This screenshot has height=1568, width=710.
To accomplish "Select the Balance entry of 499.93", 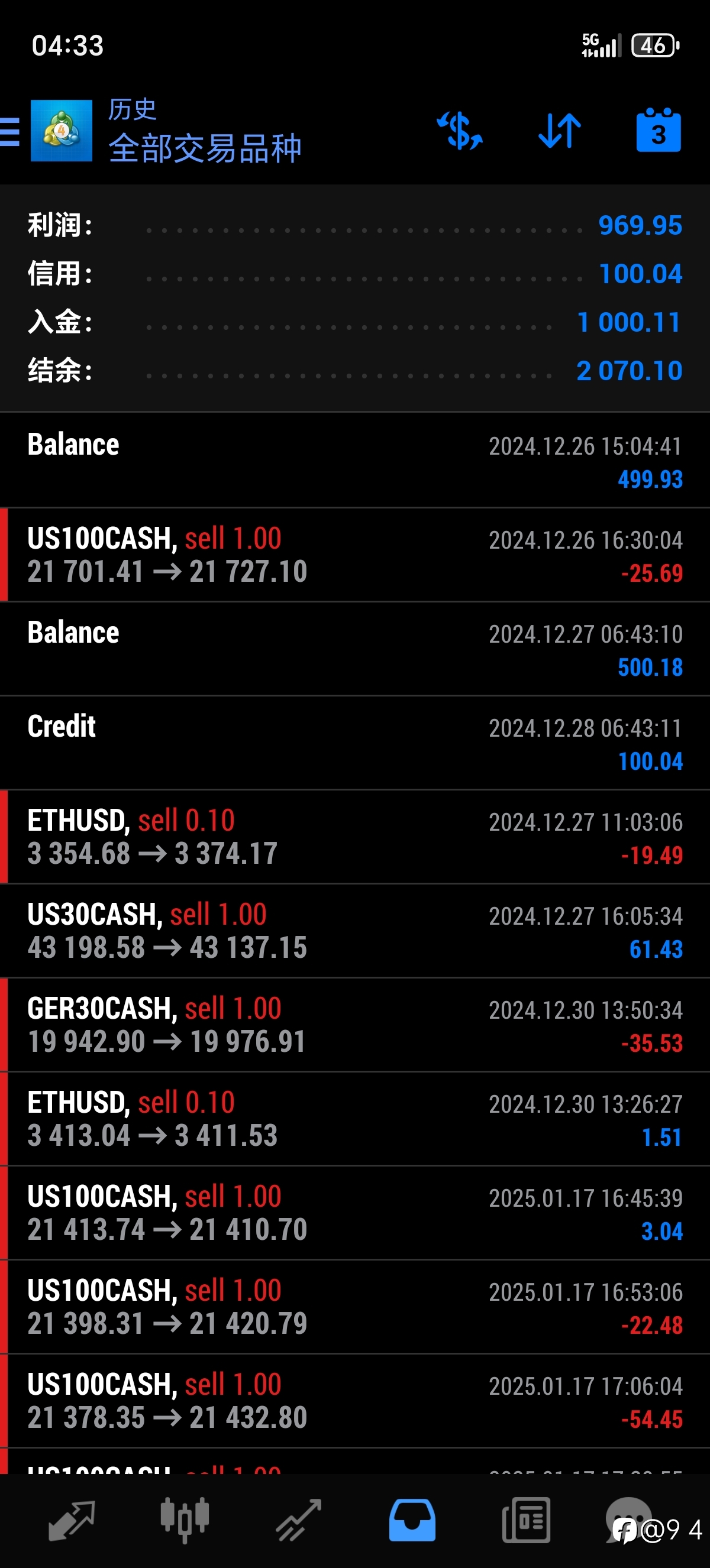I will coord(355,460).
